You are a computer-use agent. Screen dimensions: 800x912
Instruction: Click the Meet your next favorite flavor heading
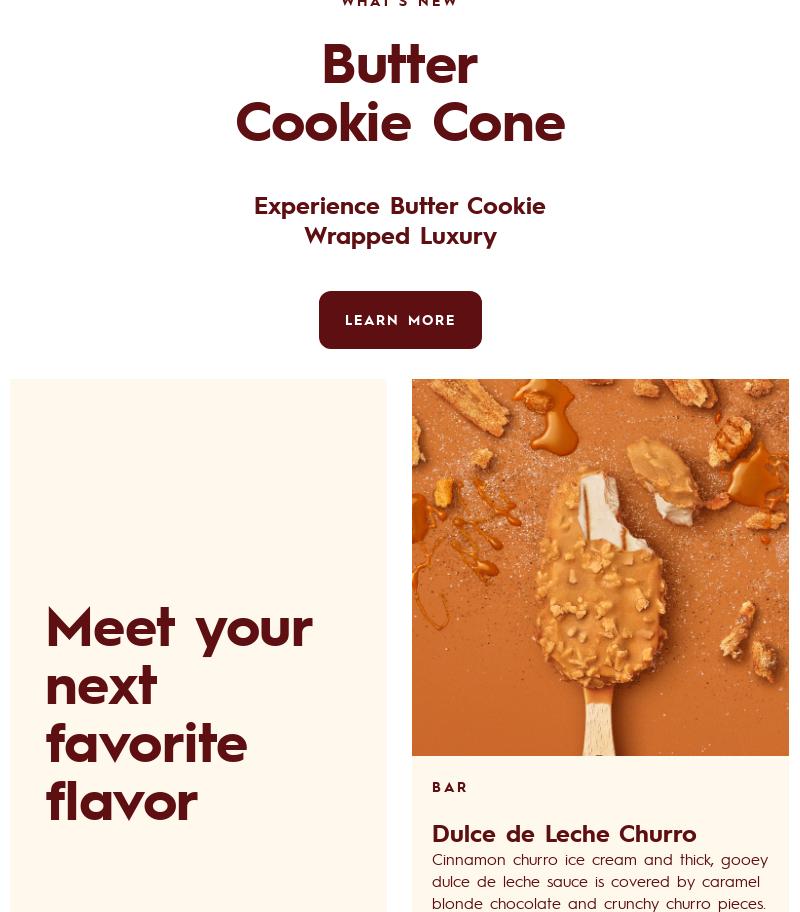[179, 713]
